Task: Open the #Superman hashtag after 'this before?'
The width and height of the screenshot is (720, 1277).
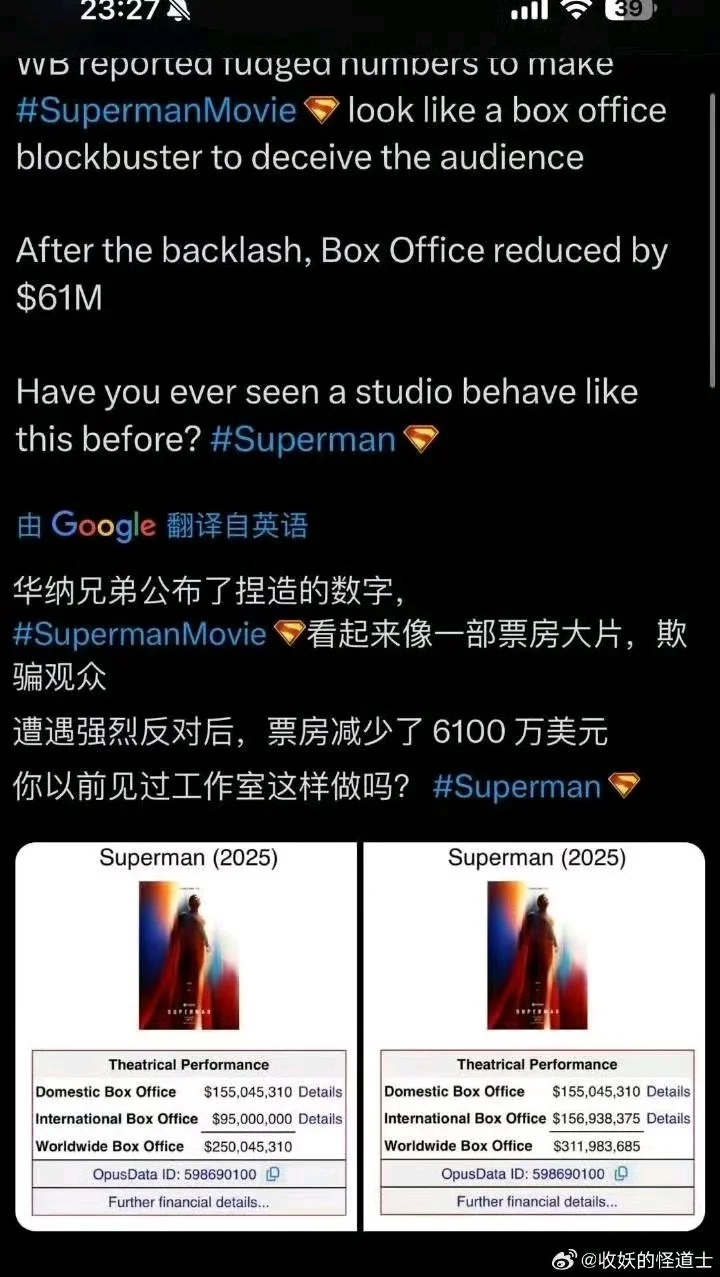Action: (x=303, y=439)
